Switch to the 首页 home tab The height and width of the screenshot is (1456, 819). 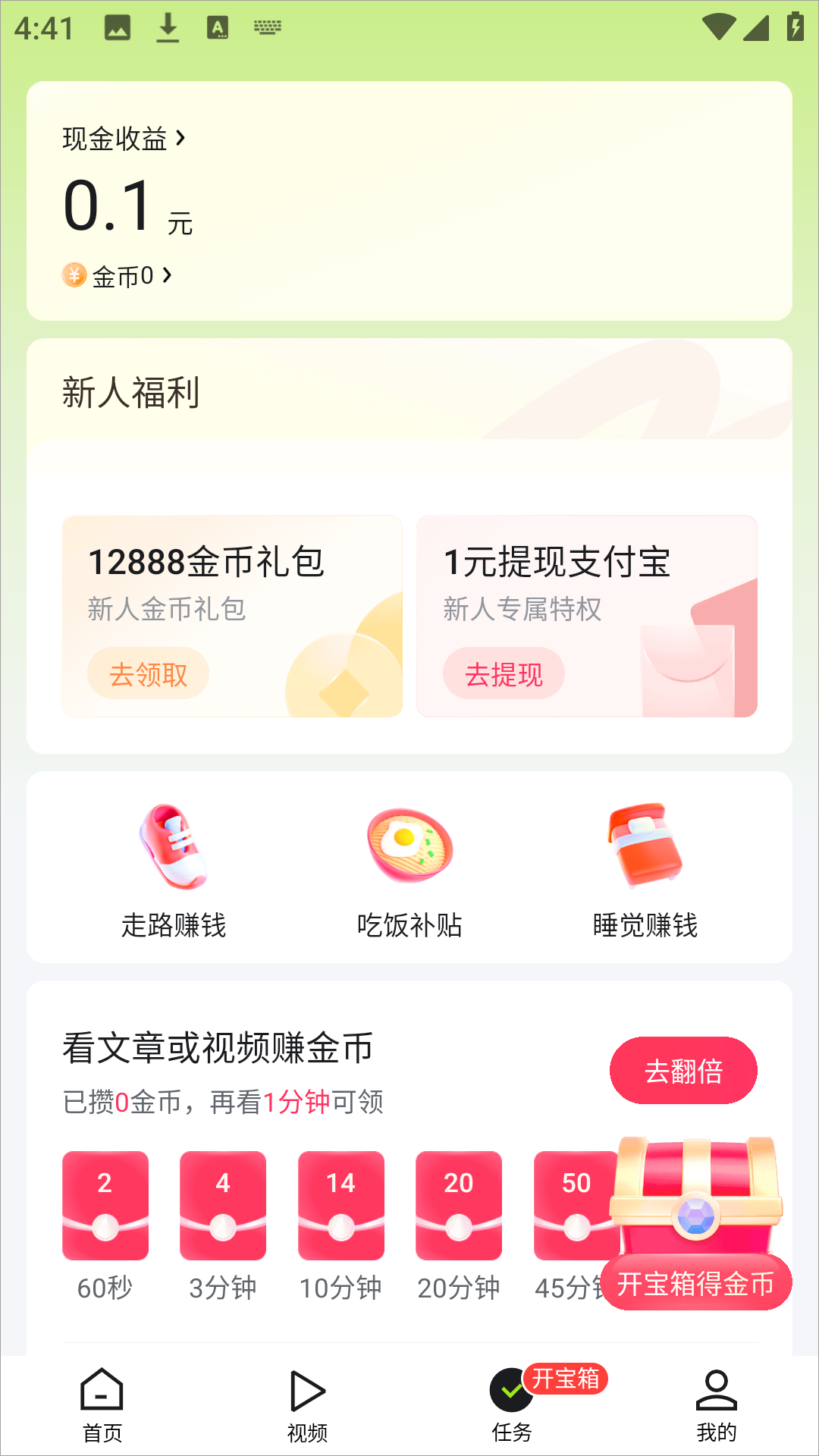102,1405
